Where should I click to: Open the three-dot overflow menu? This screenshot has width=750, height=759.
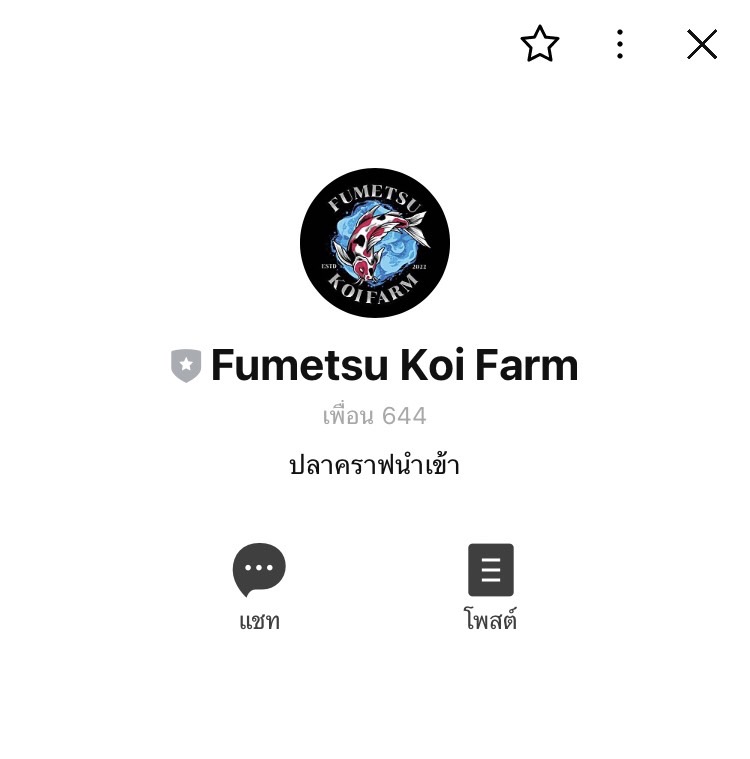[x=620, y=44]
